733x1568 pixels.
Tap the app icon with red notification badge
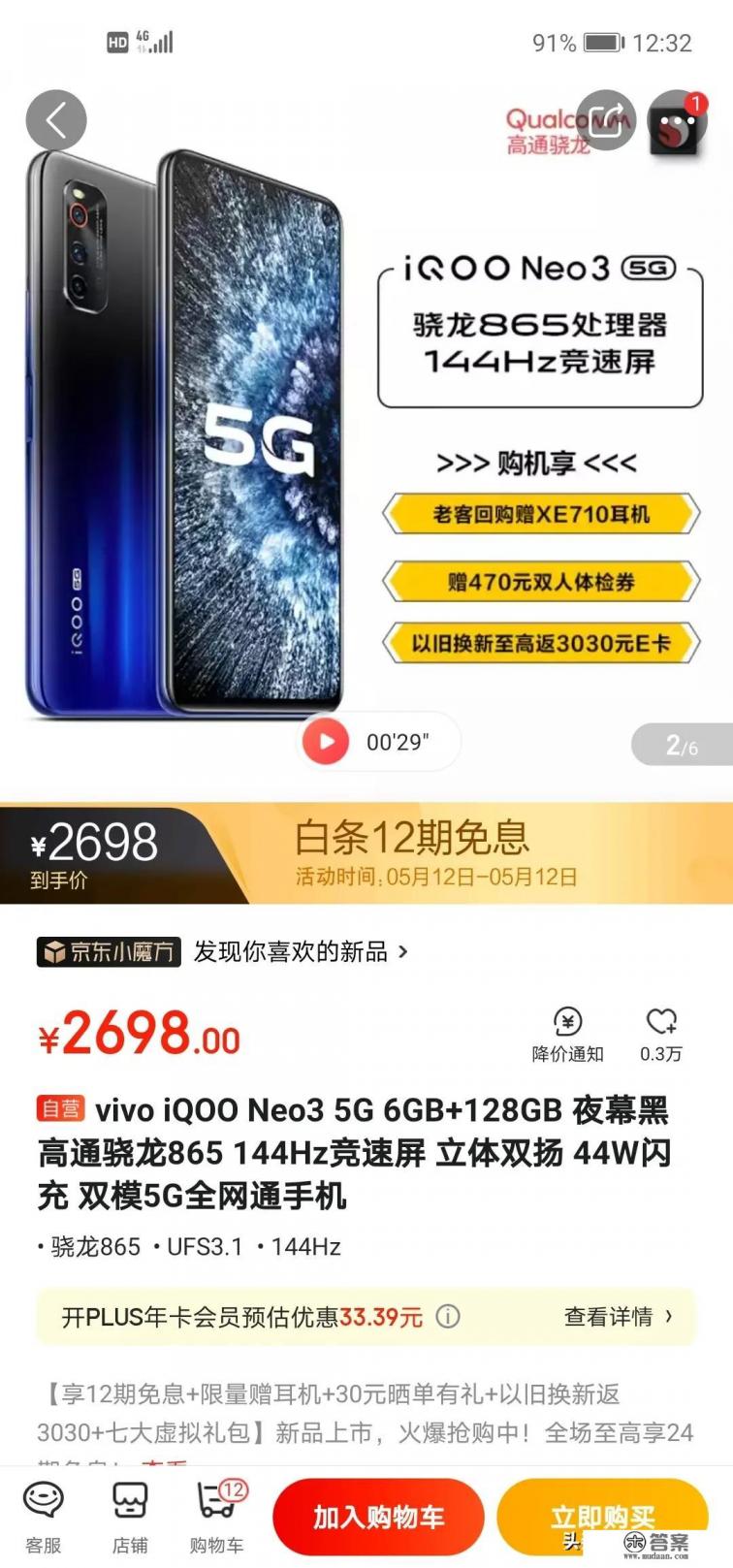(676, 125)
